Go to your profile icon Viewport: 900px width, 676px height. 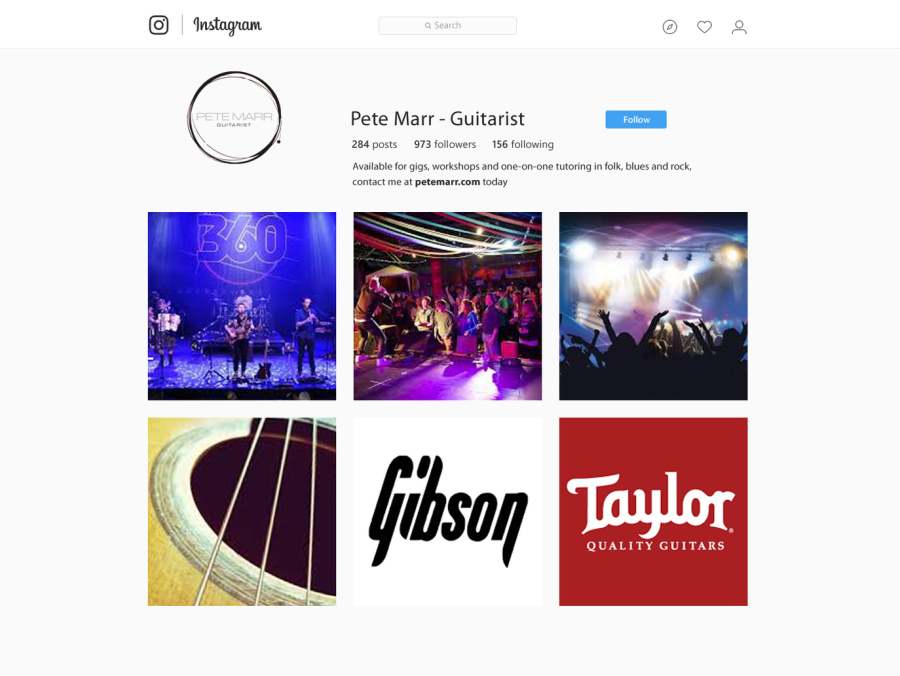click(x=739, y=27)
